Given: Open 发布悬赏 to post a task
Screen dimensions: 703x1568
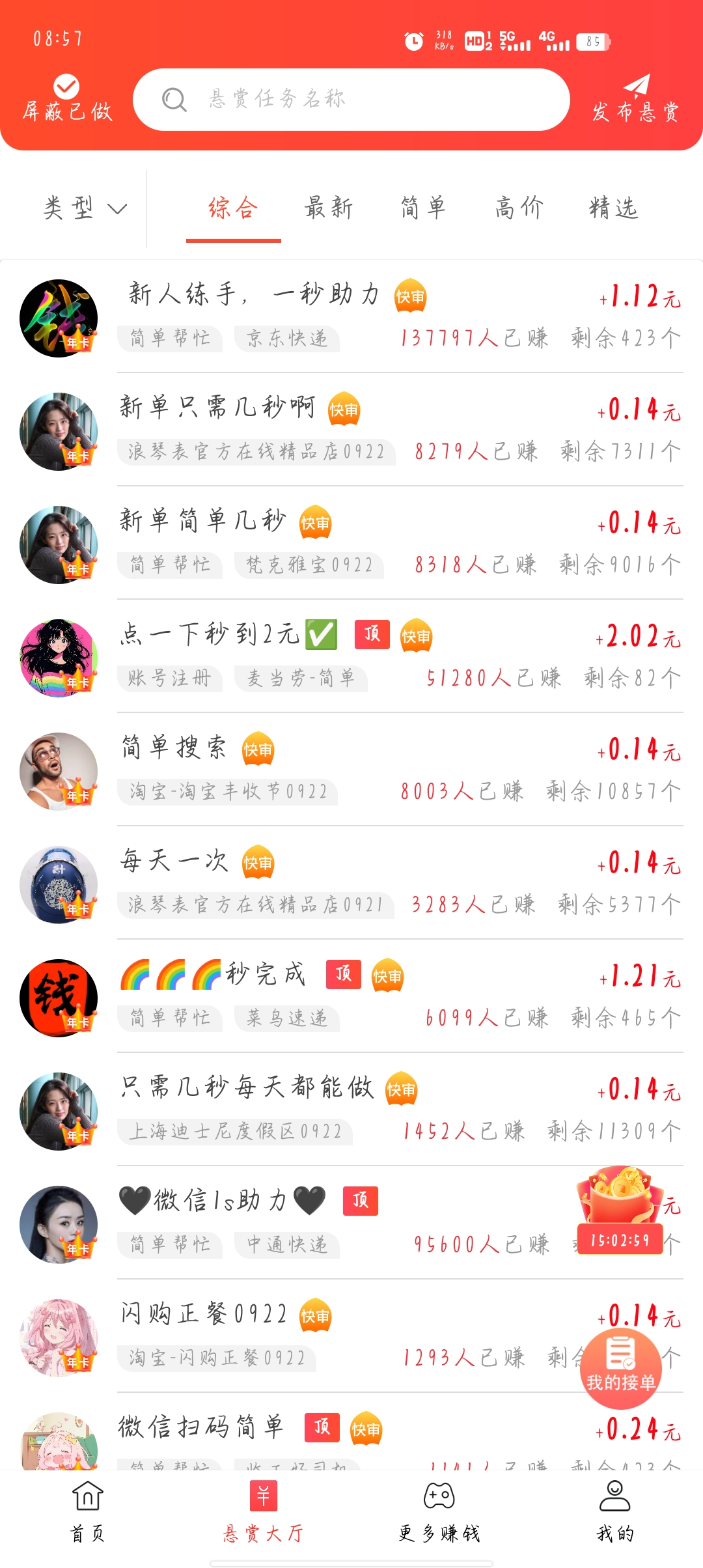Looking at the screenshot, I should coord(636,99).
